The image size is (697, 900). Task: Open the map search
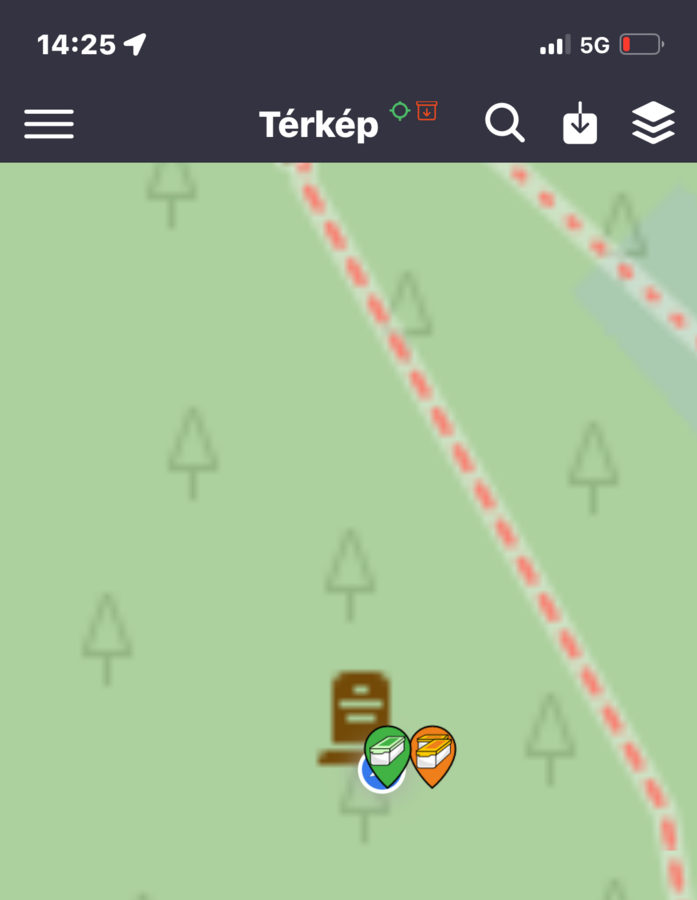tap(504, 124)
